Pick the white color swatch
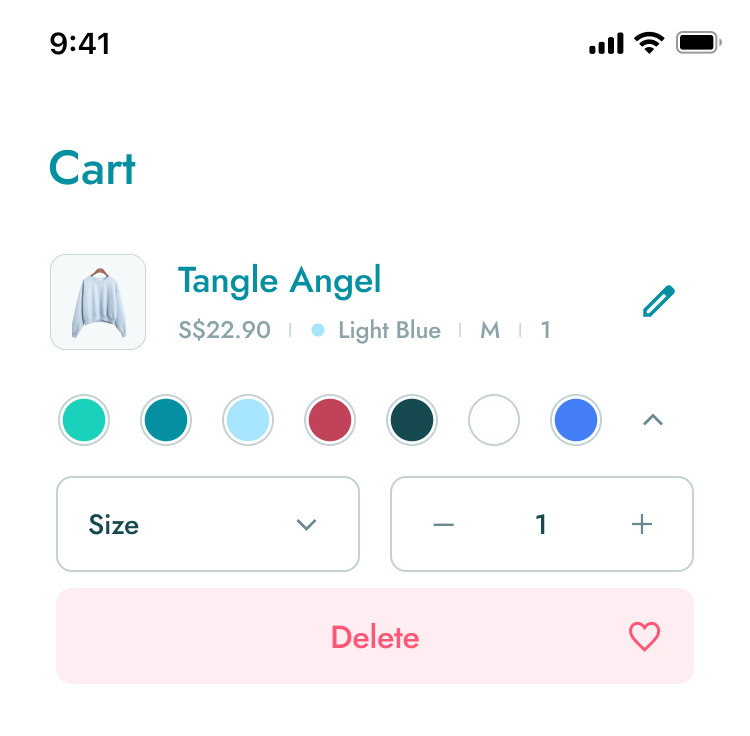The width and height of the screenshot is (750, 736). (x=493, y=420)
